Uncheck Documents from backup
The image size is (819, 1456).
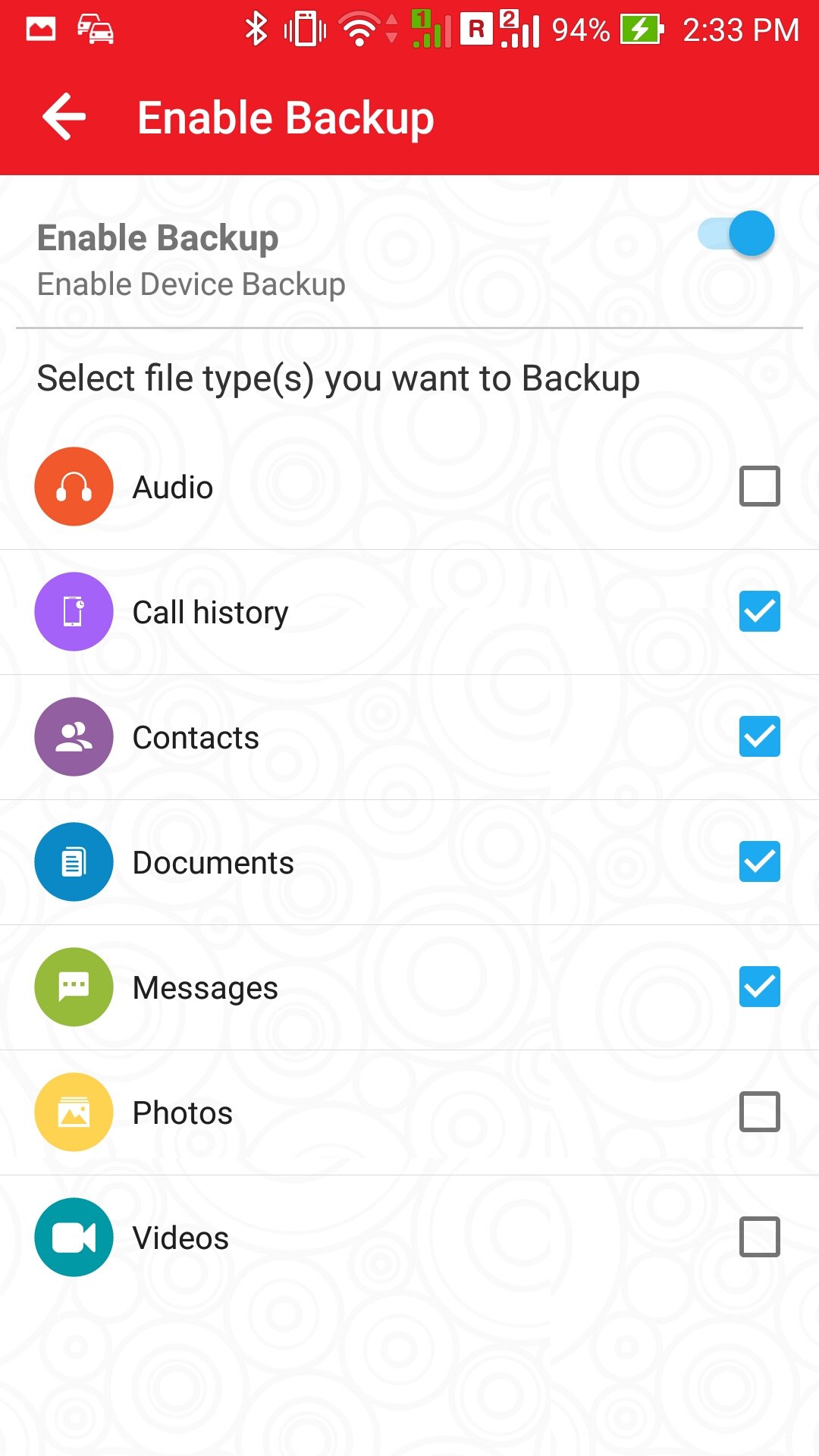pyautogui.click(x=759, y=861)
